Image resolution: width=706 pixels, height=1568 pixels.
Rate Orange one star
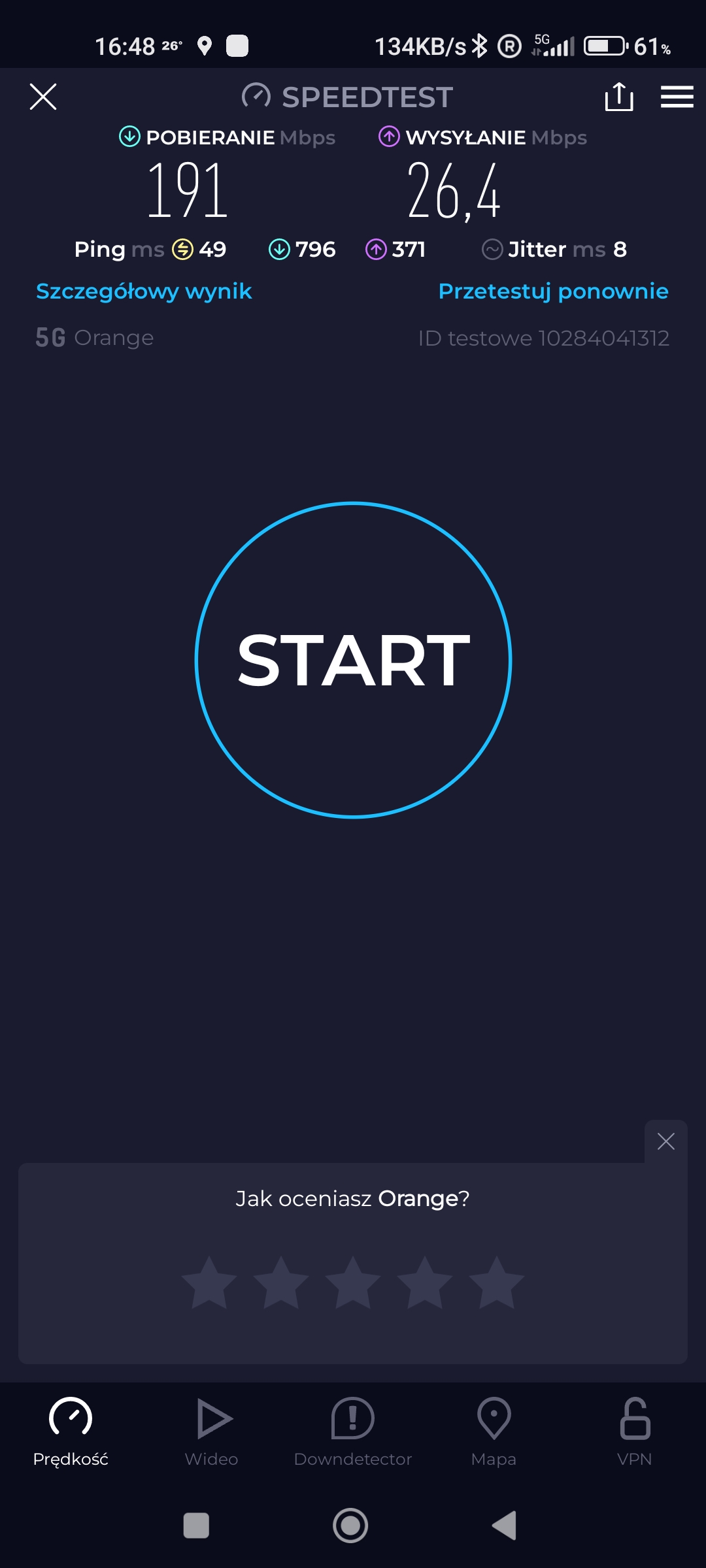[209, 1283]
